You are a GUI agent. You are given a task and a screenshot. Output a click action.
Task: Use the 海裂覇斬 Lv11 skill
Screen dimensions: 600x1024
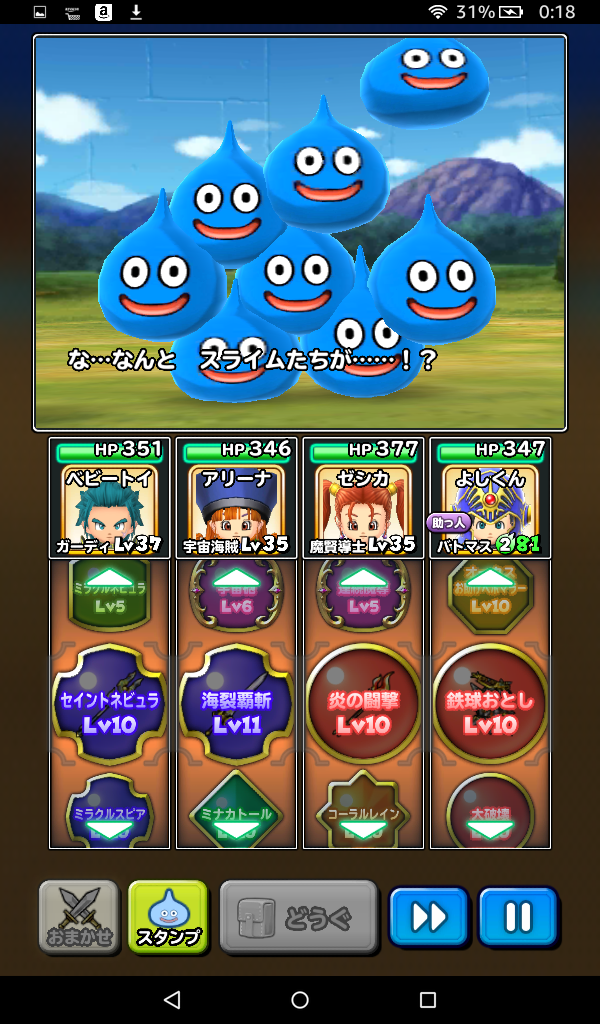[237, 705]
